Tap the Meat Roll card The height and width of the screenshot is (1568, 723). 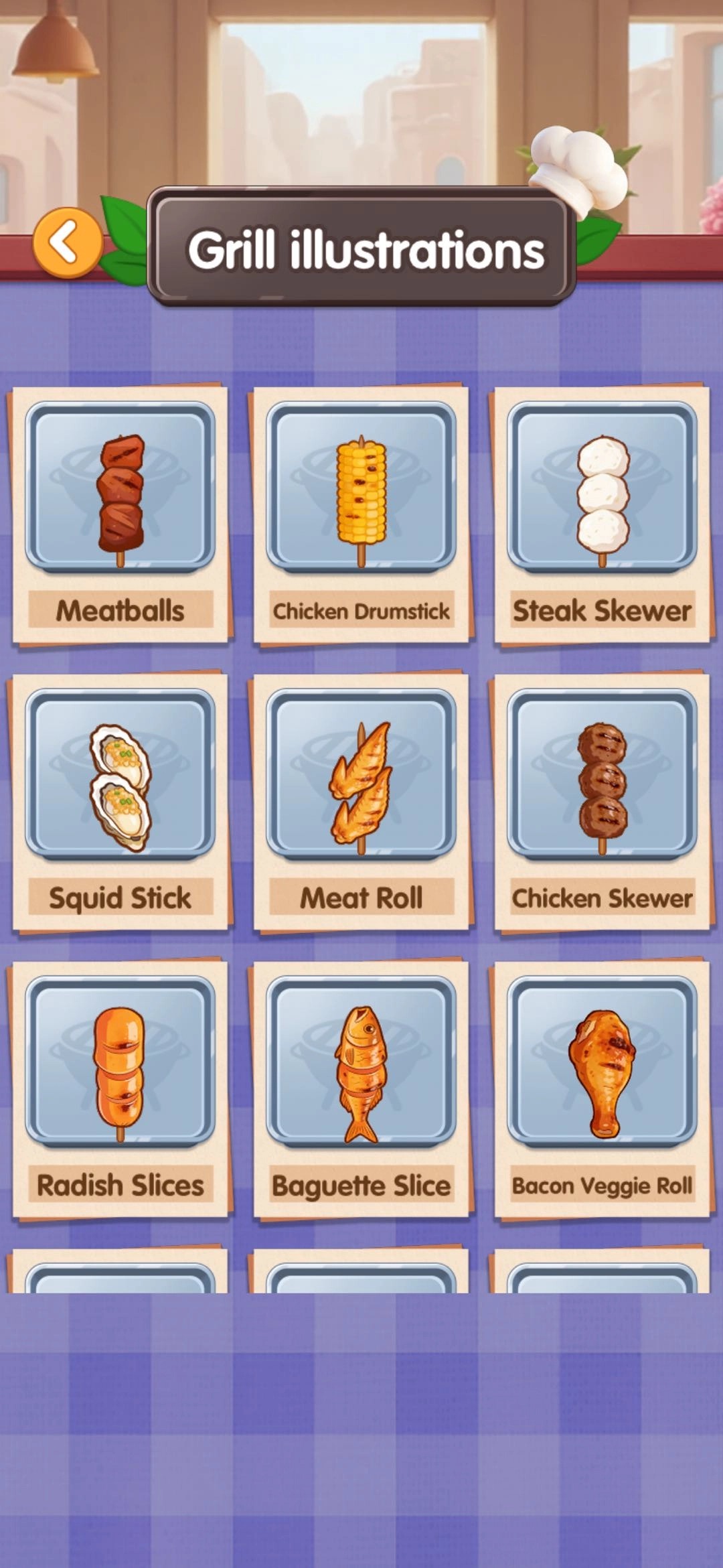pos(361,802)
